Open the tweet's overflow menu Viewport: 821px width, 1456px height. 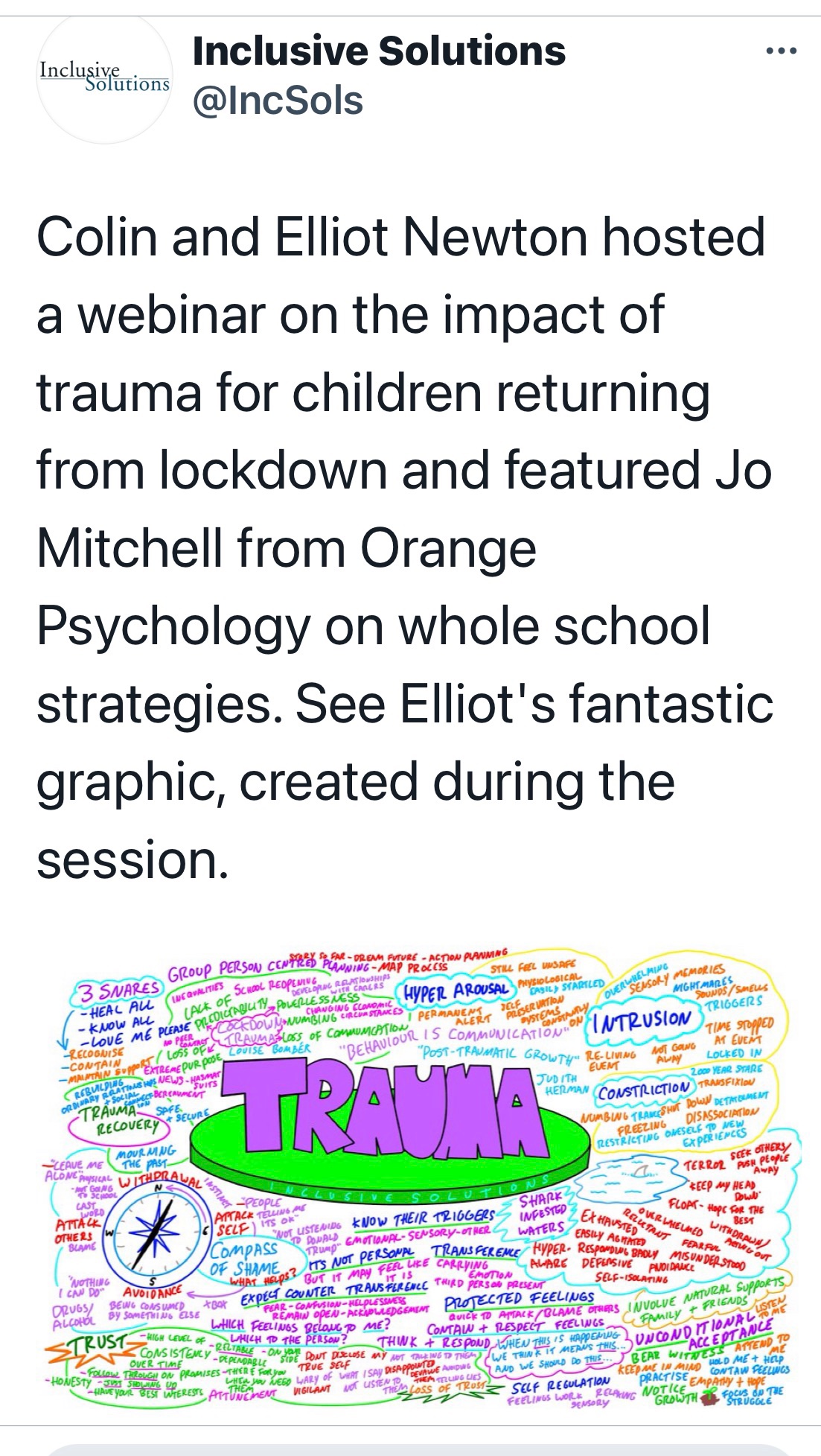782,51
